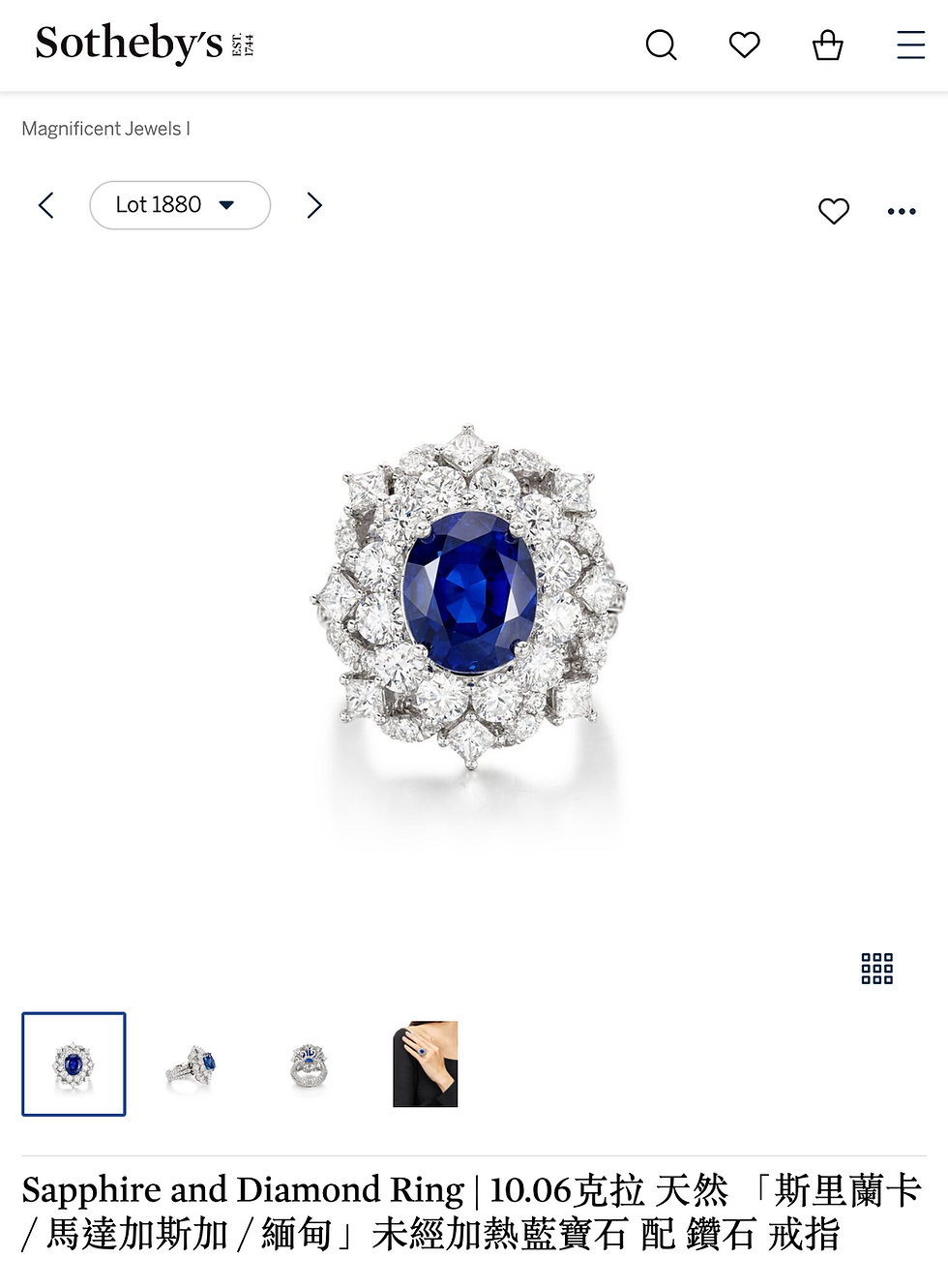The image size is (948, 1288).
Task: Show the side-angle ring thumbnail
Action: click(x=191, y=1064)
